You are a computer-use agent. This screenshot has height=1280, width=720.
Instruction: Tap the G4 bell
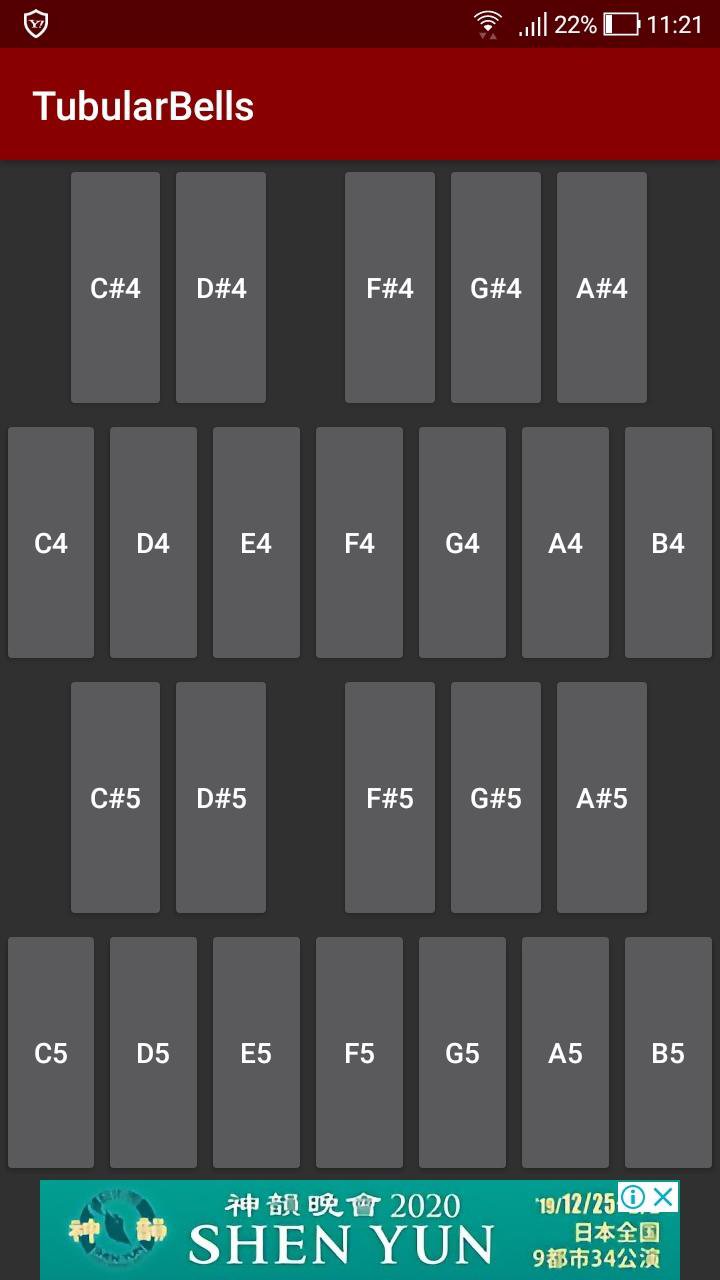click(462, 543)
